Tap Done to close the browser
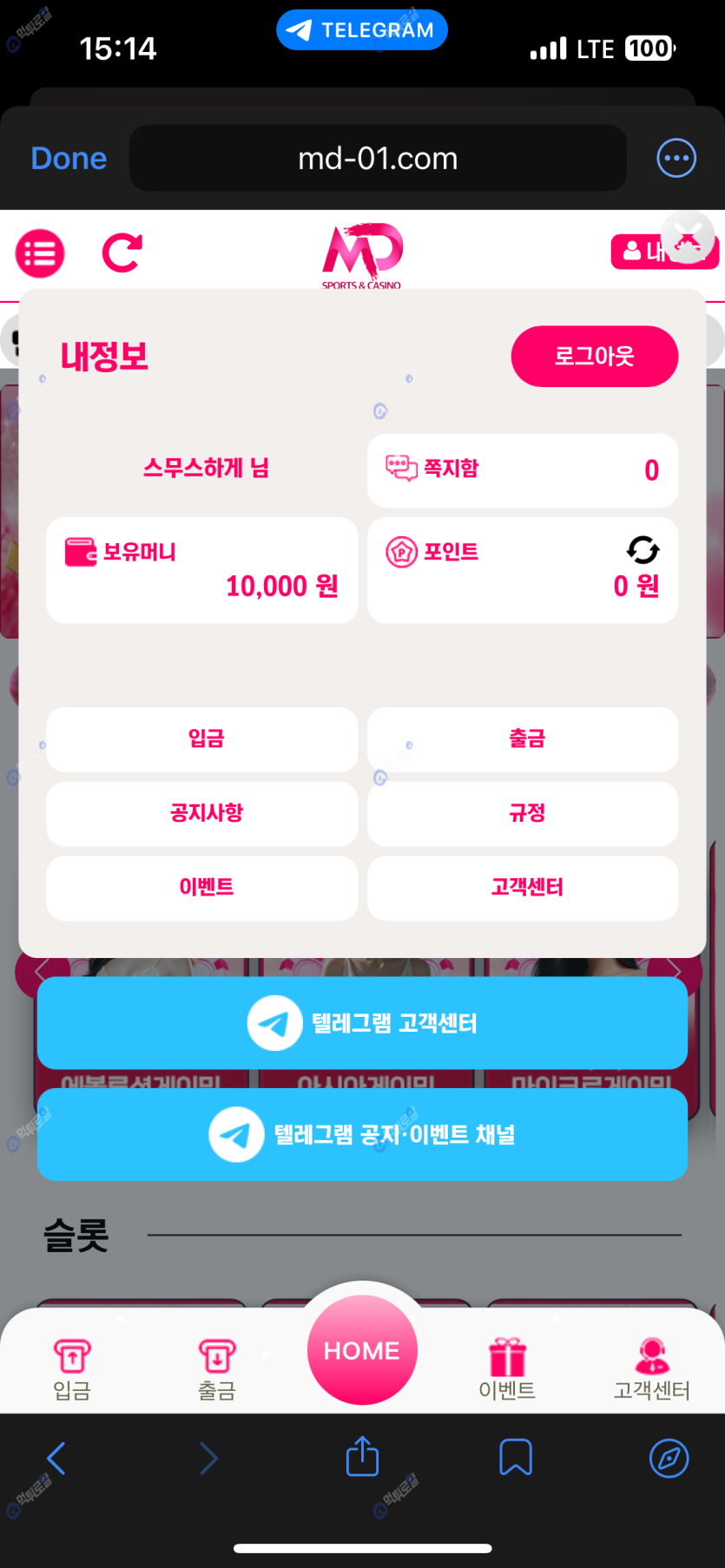This screenshot has width=725, height=1568. (x=69, y=159)
